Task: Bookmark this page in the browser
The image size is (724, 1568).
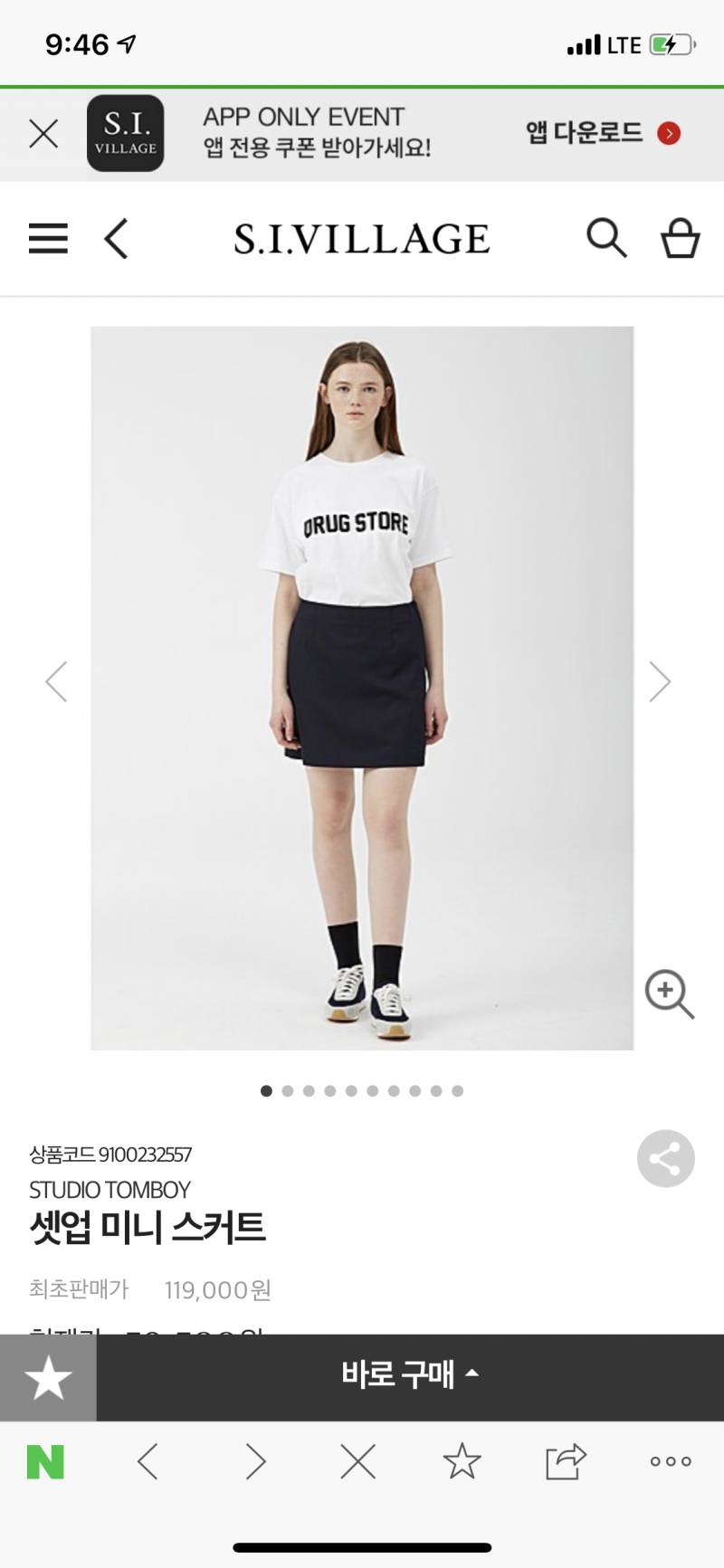Action: tap(462, 1461)
